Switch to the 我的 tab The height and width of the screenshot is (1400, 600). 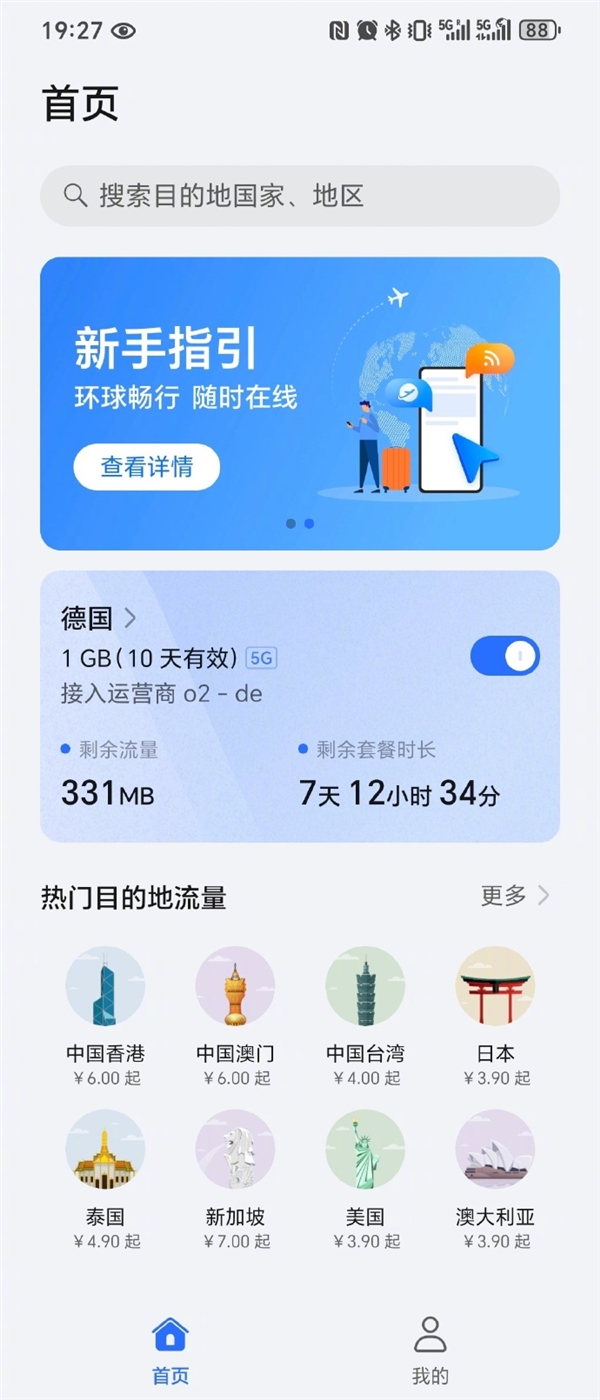coord(430,1350)
